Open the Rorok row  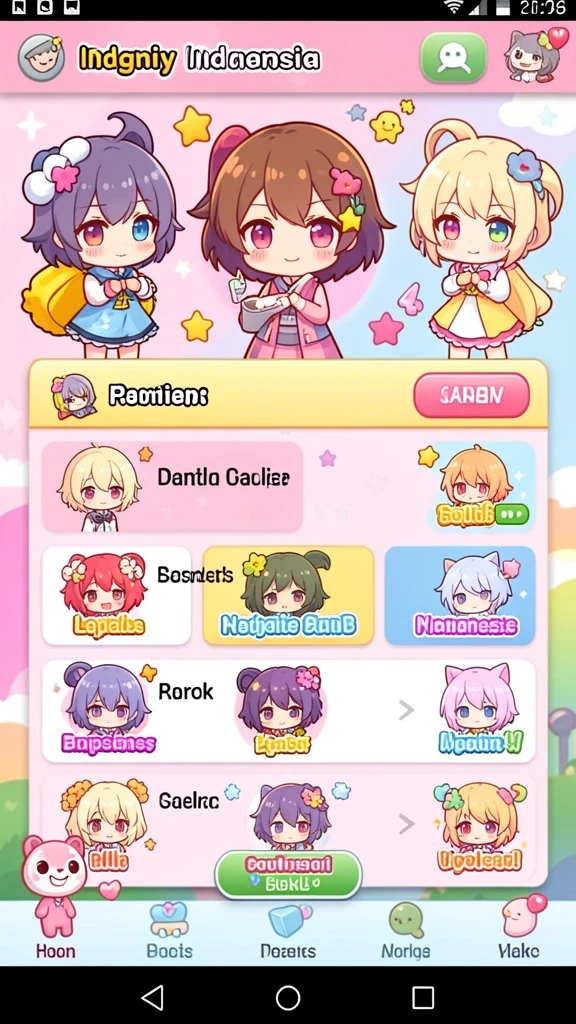289,711
